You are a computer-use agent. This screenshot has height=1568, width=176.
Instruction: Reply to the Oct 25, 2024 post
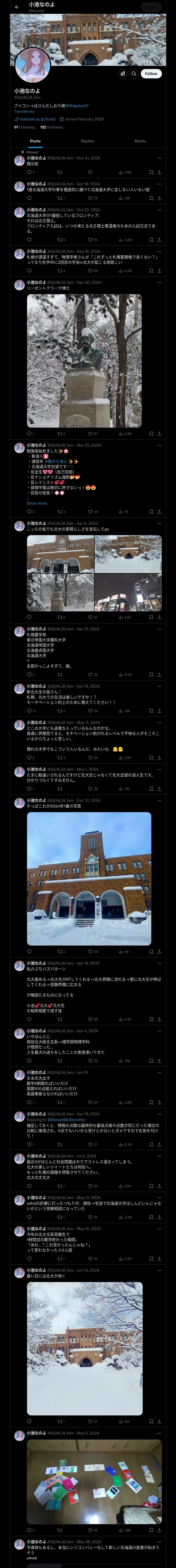click(29, 240)
